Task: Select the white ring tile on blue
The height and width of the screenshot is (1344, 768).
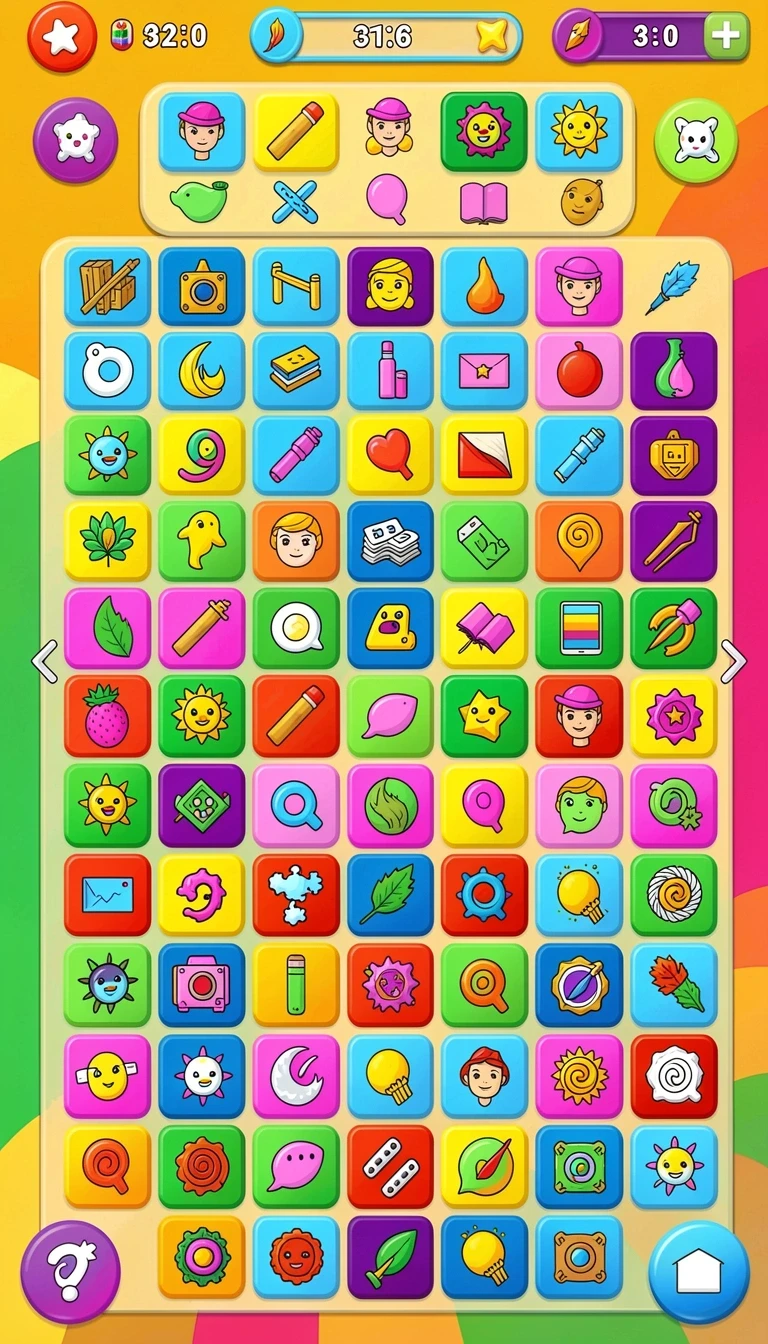Action: point(108,371)
